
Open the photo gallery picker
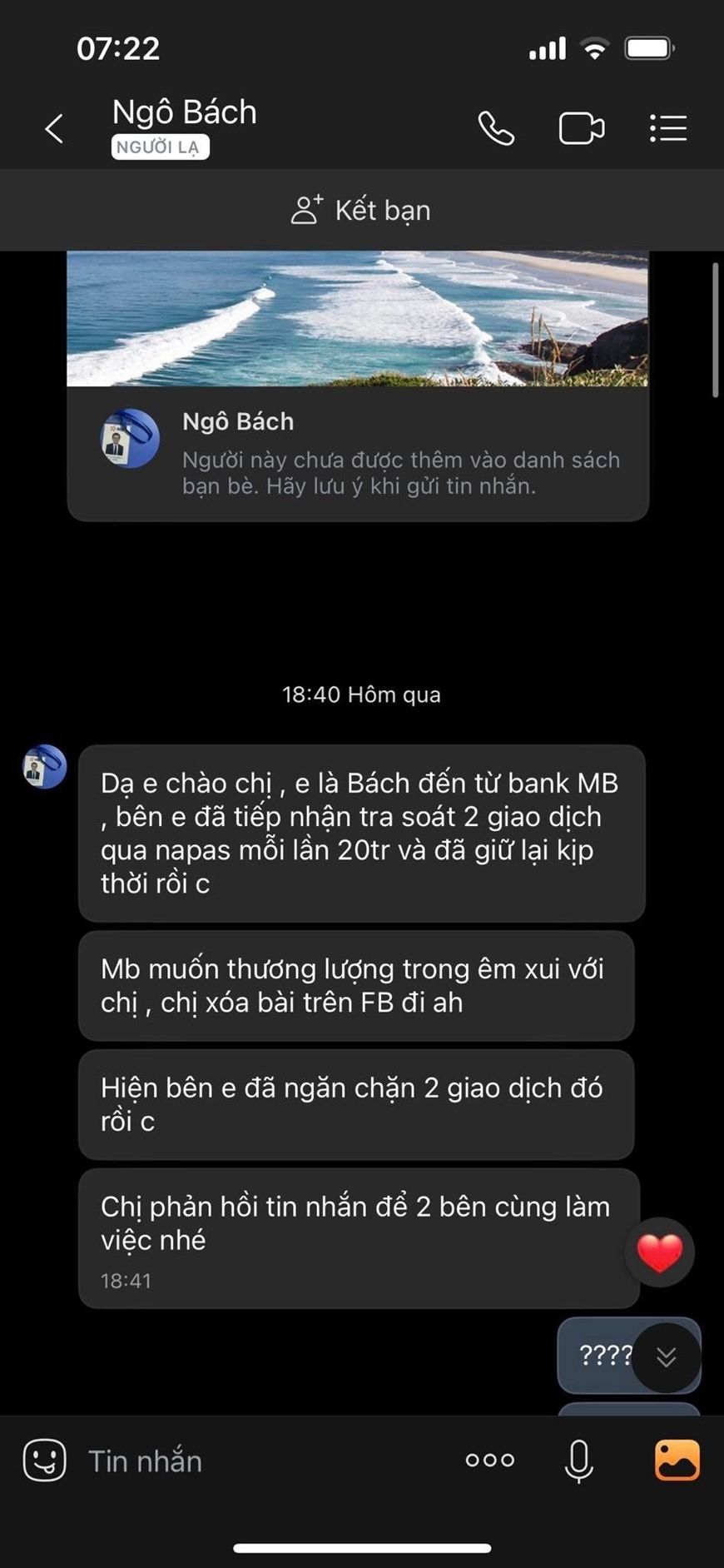tap(677, 1461)
